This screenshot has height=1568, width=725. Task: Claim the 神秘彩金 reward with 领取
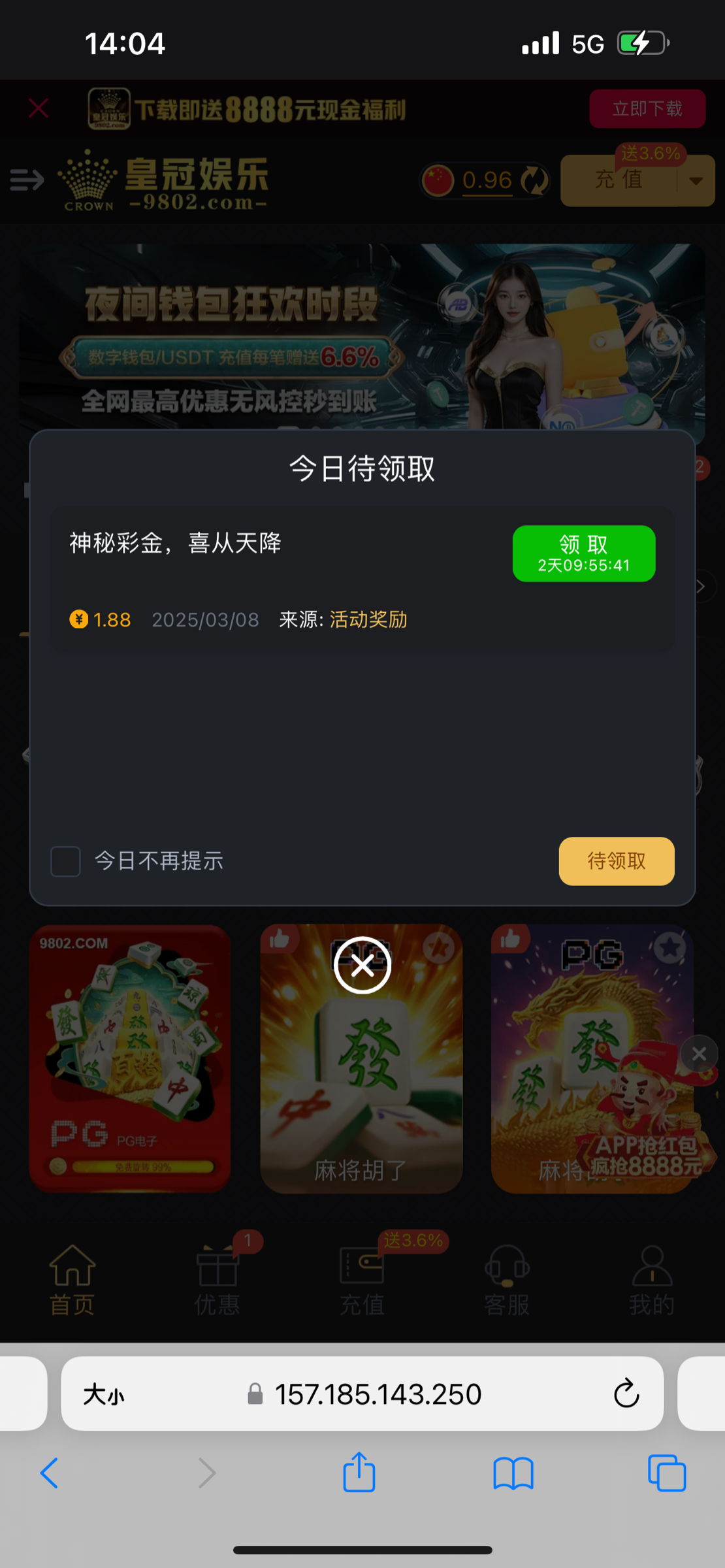tap(583, 553)
